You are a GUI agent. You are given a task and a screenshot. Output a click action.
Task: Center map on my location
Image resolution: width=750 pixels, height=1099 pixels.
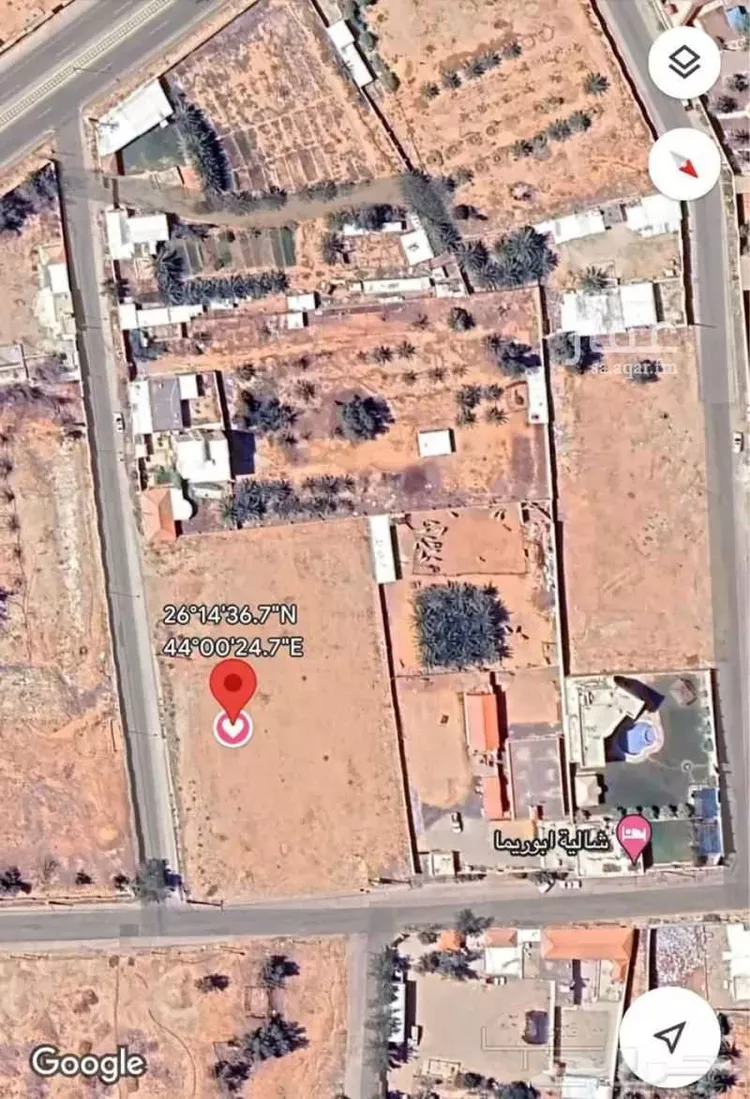click(669, 1036)
